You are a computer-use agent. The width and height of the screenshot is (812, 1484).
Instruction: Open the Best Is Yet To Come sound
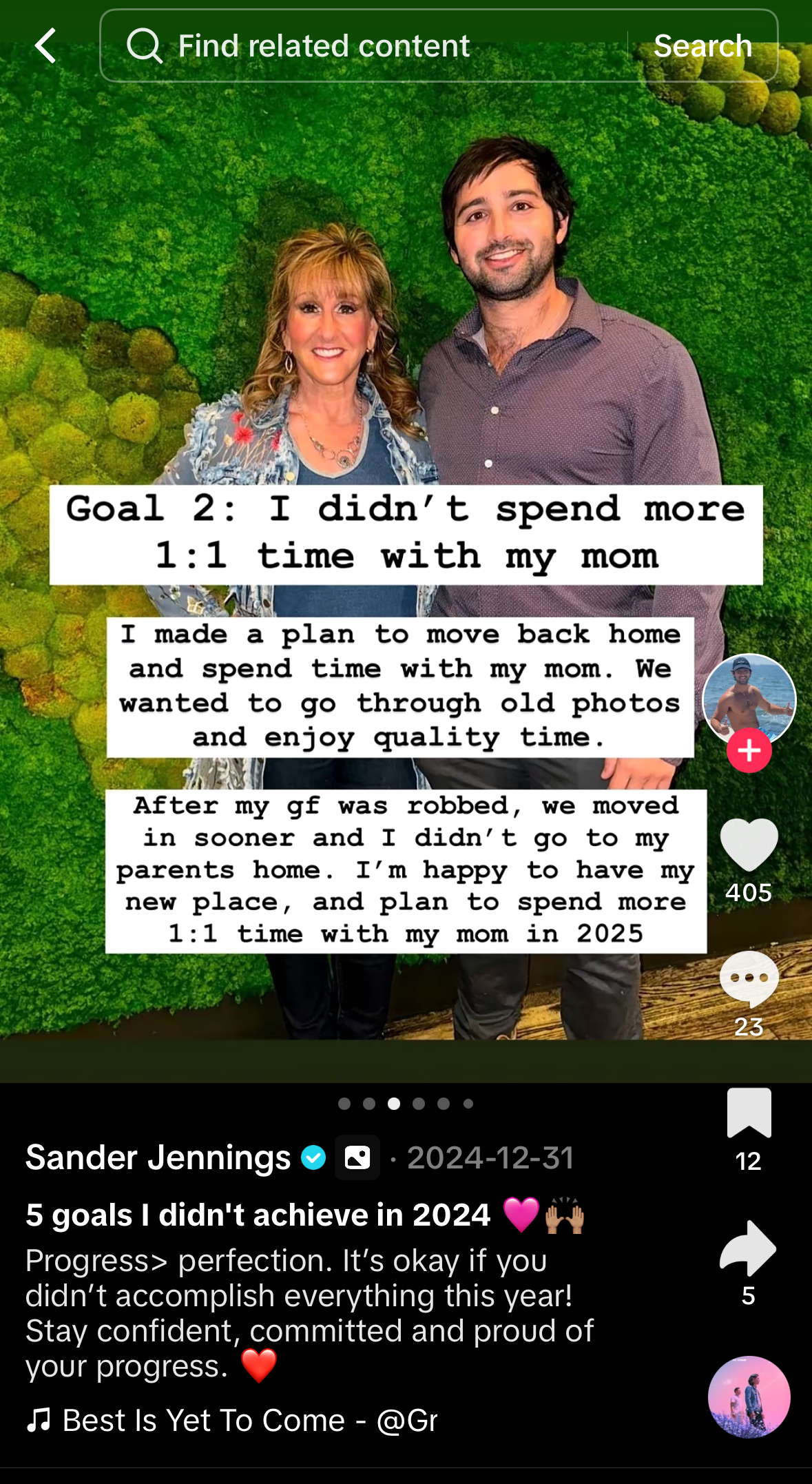(x=232, y=1421)
